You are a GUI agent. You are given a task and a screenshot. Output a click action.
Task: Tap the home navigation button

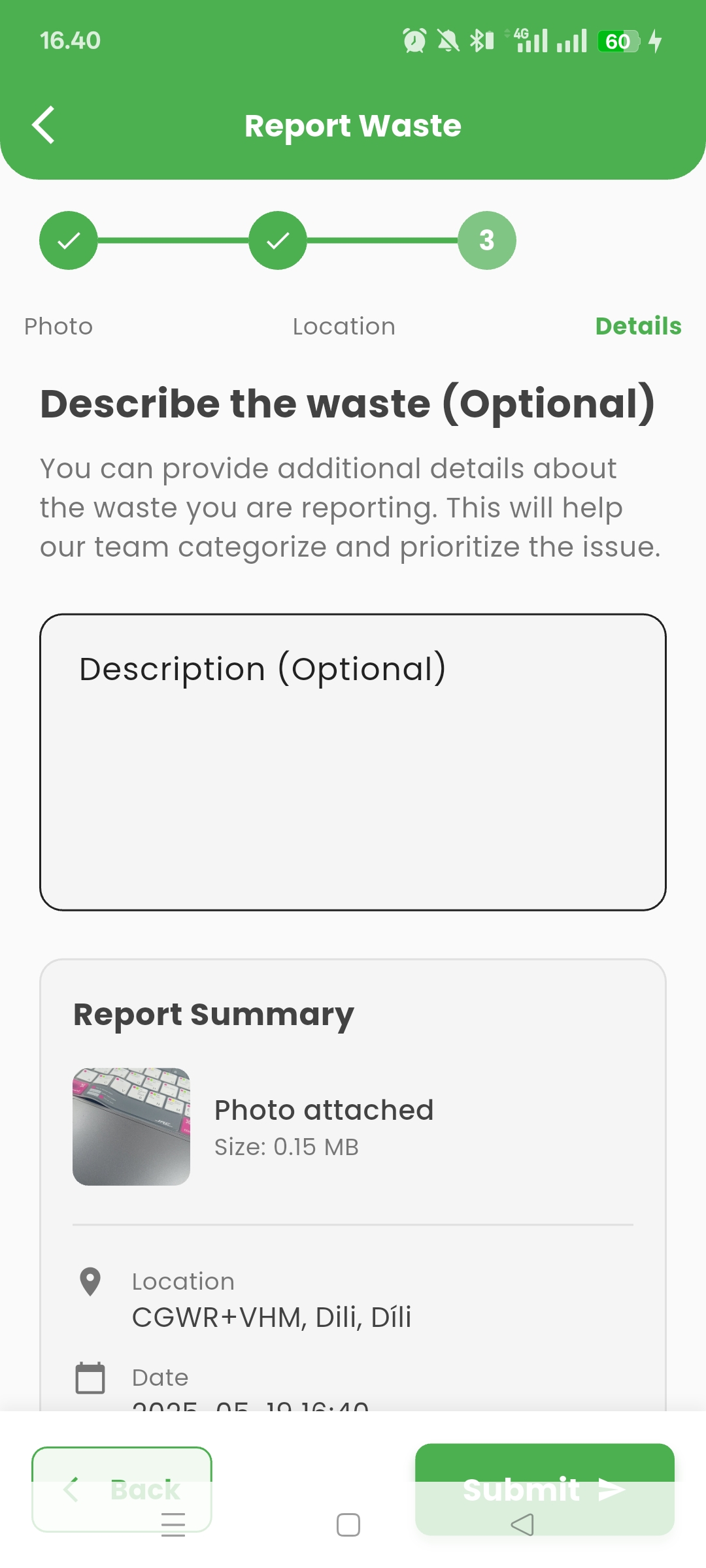[x=350, y=1526]
